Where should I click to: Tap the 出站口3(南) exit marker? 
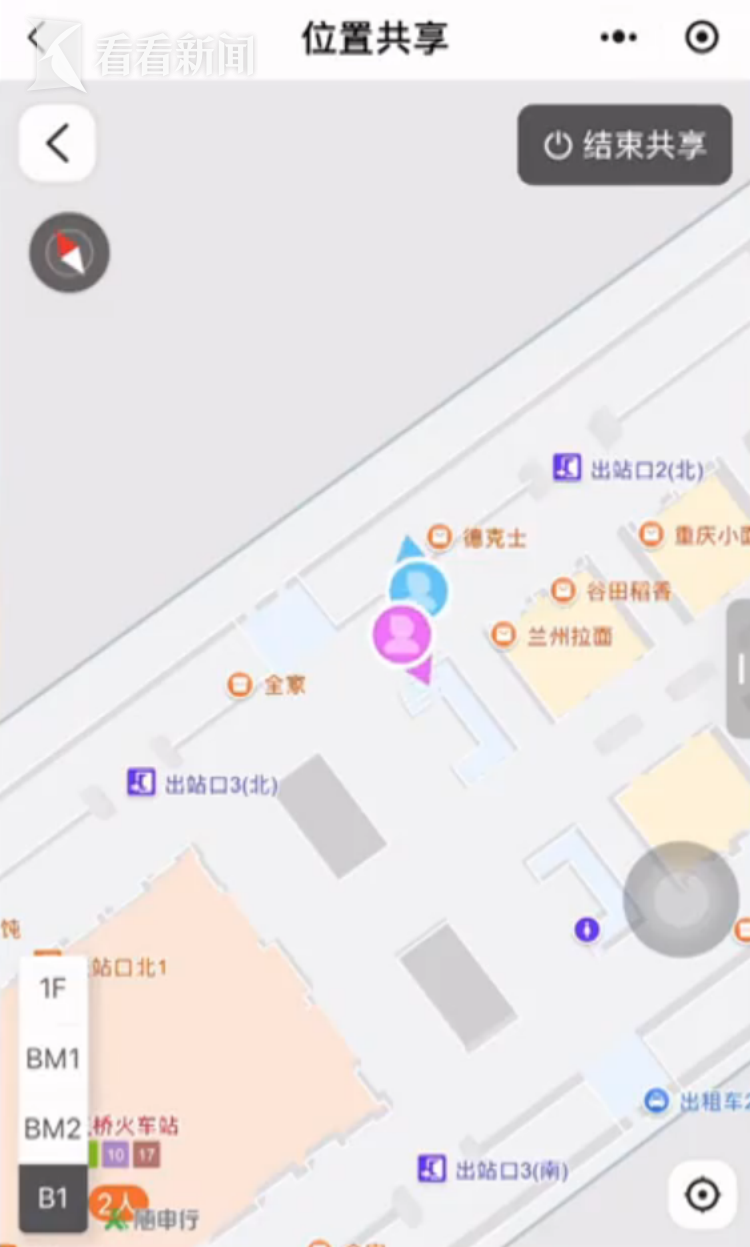[x=432, y=1168]
